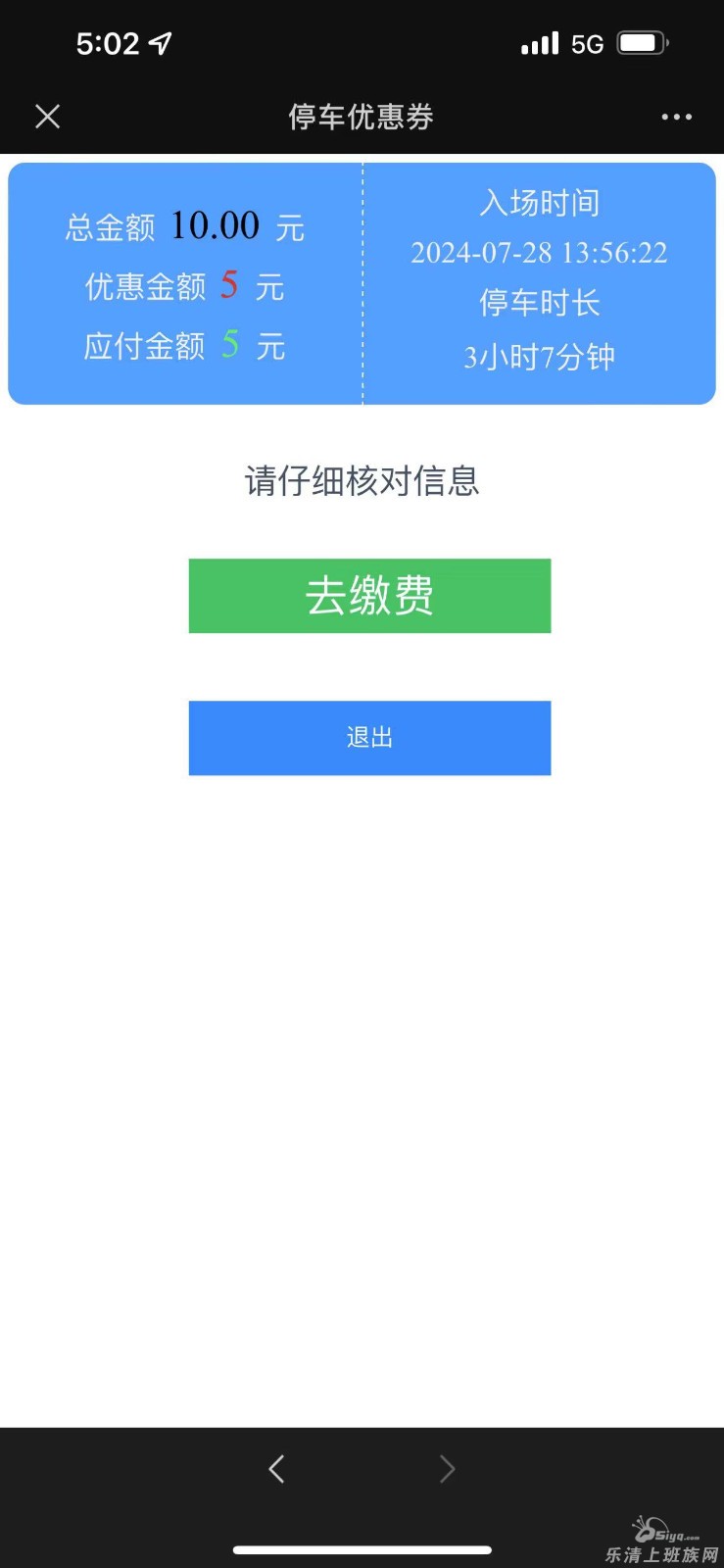Viewport: 724px width, 1568px height.
Task: Tap the blue 退出 button
Action: [369, 738]
